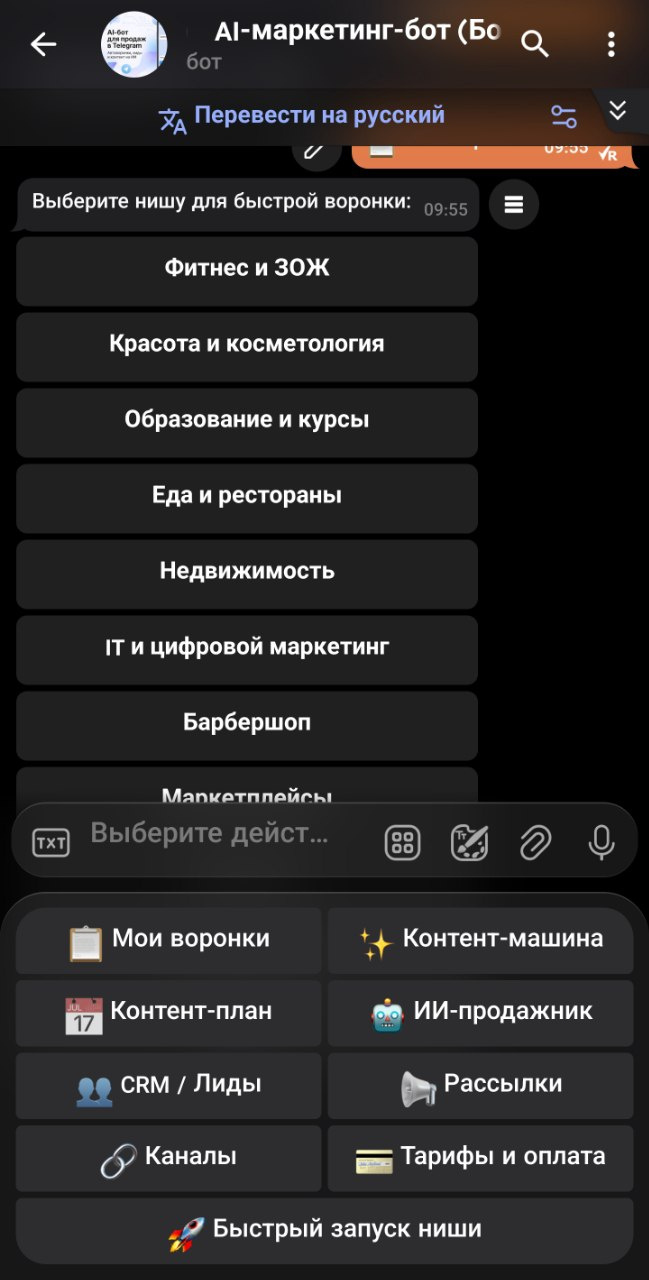Start Быстрый запуск ниши
Image resolution: width=649 pixels, height=1280 pixels.
click(x=324, y=1230)
